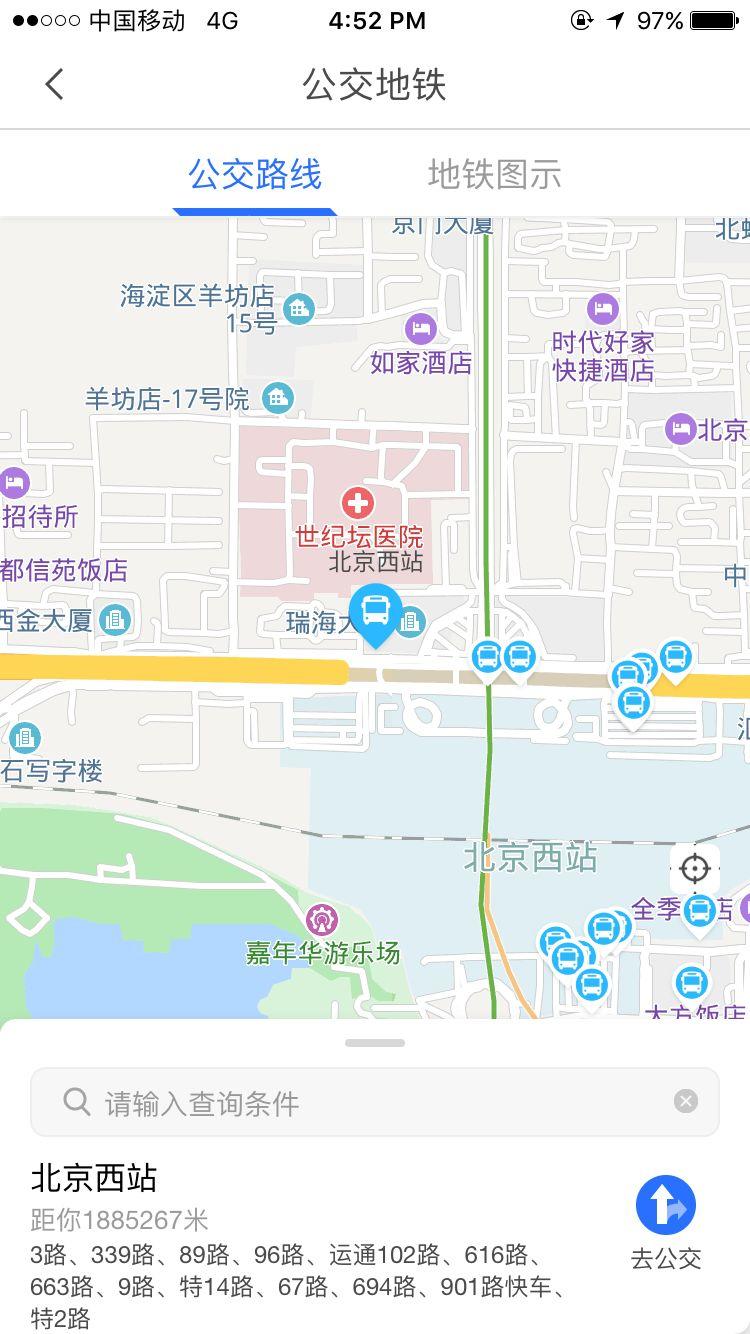Open 海淀区羊坊店15号 building marker
750x1334 pixels.
point(298,308)
